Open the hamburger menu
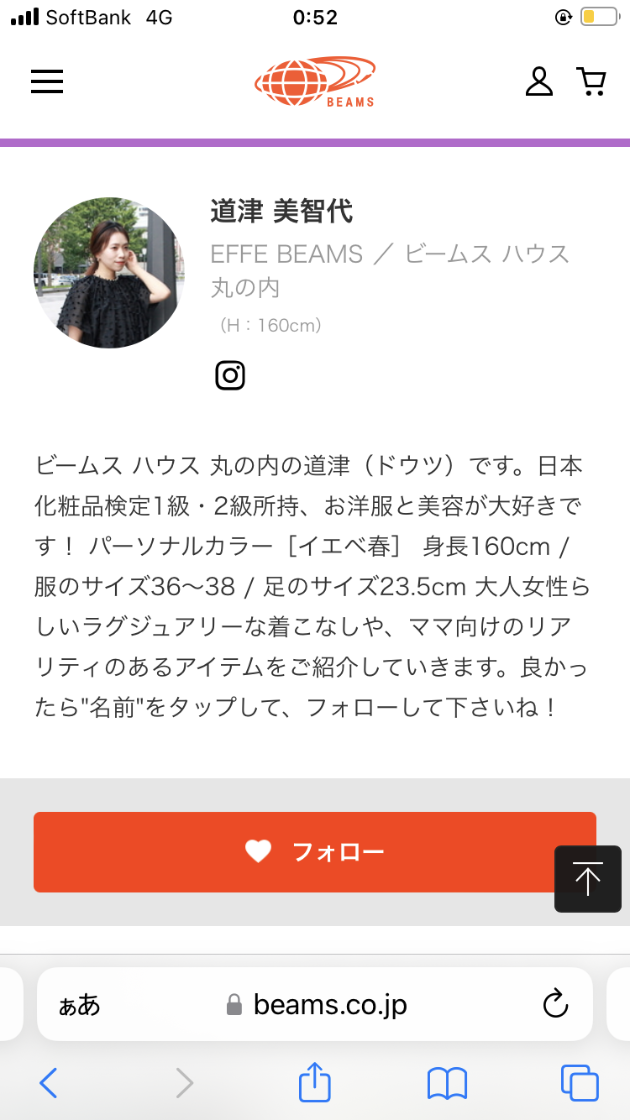The width and height of the screenshot is (630, 1120). [47, 82]
